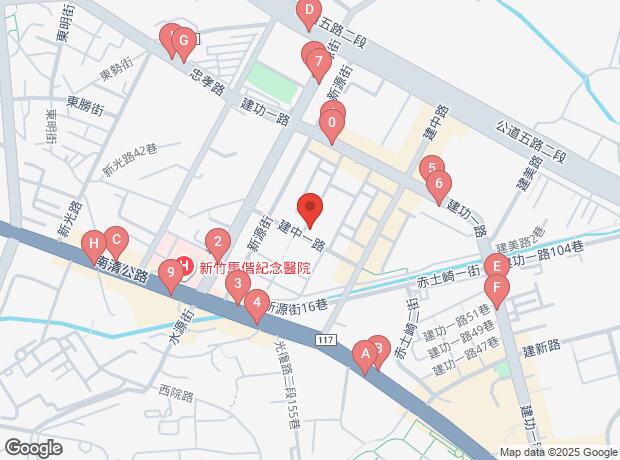The height and width of the screenshot is (460, 620).
Task: Open map marker 6
Action: pyautogui.click(x=439, y=187)
